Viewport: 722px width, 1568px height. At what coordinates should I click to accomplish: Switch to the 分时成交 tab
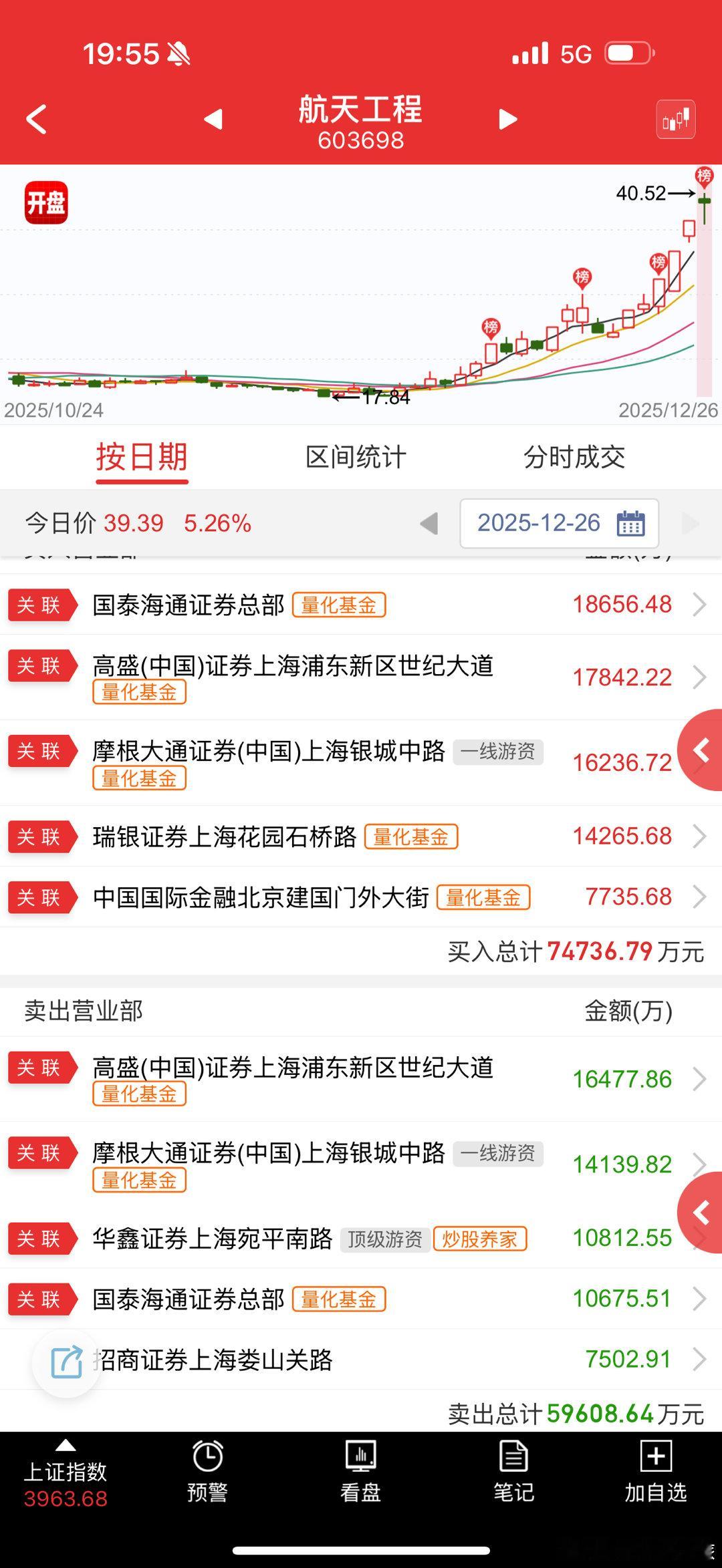pyautogui.click(x=576, y=458)
